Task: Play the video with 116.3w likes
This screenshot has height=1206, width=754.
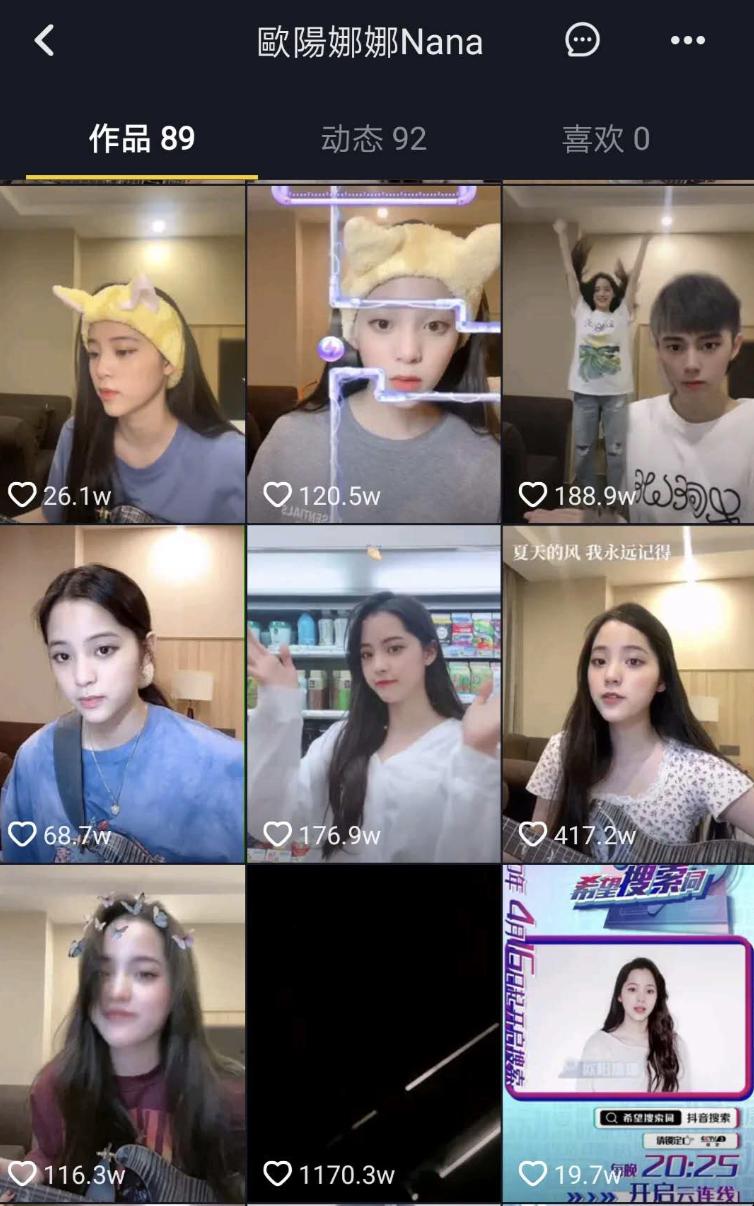Action: point(122,1033)
